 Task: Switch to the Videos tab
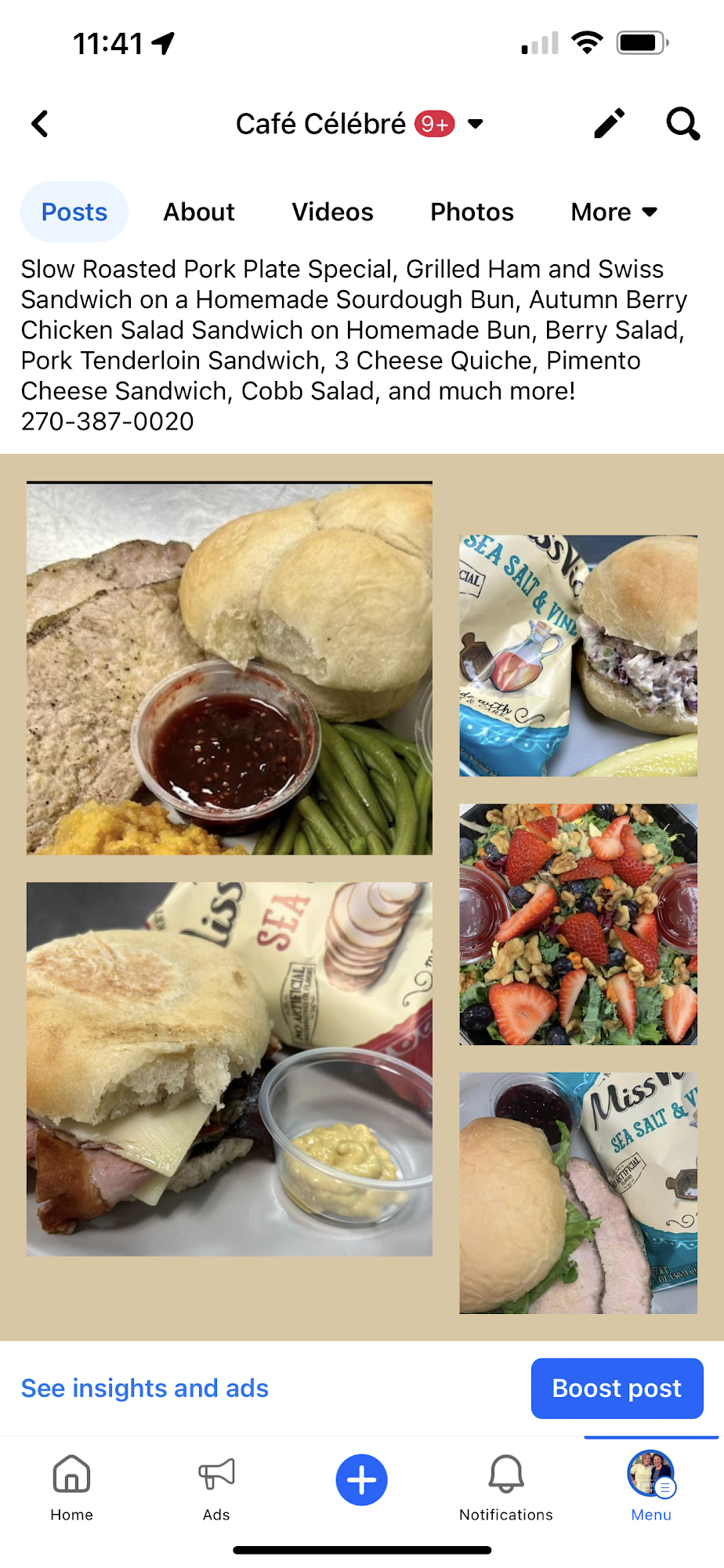(x=332, y=212)
